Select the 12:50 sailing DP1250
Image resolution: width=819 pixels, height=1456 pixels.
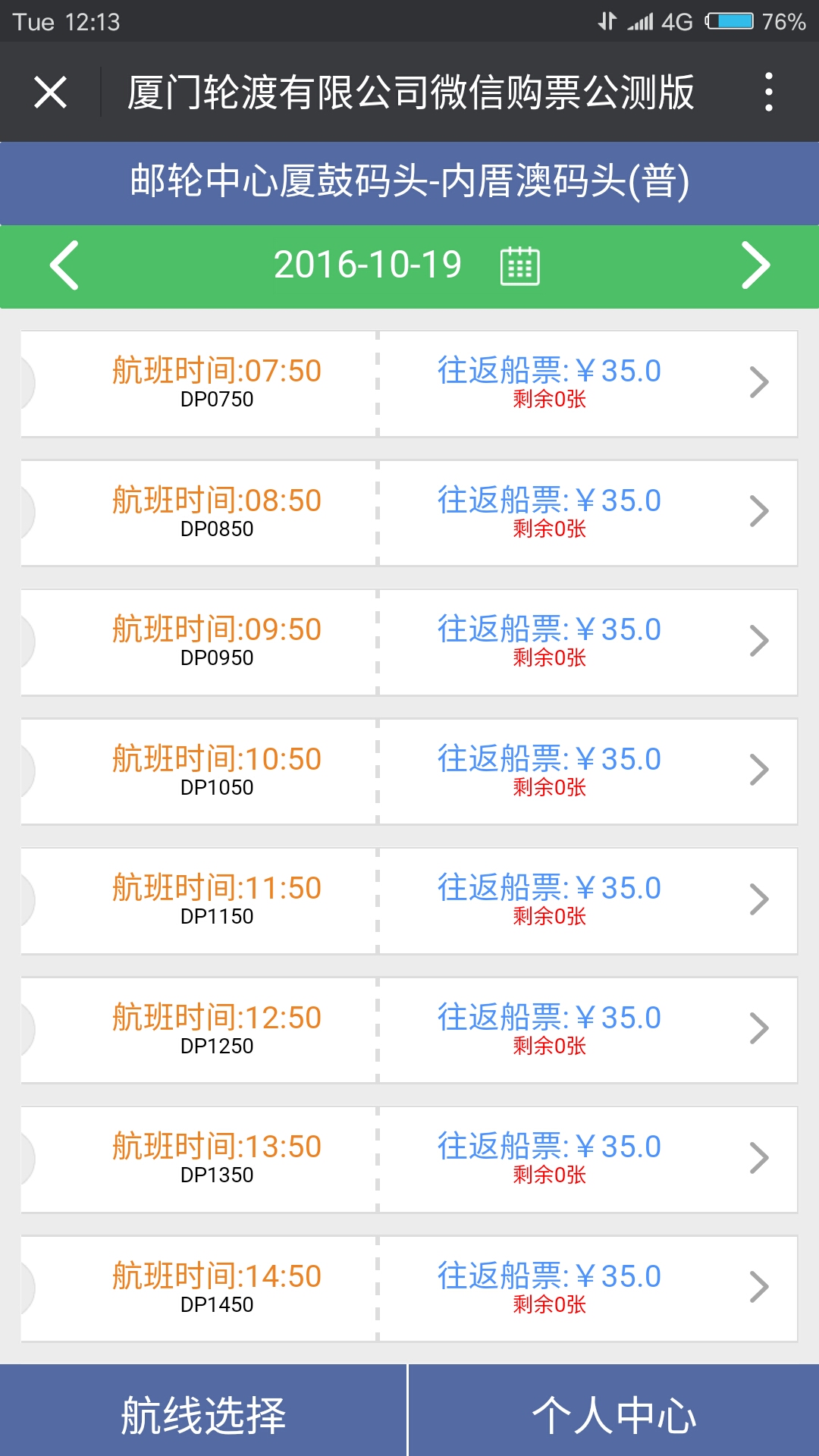[409, 1030]
